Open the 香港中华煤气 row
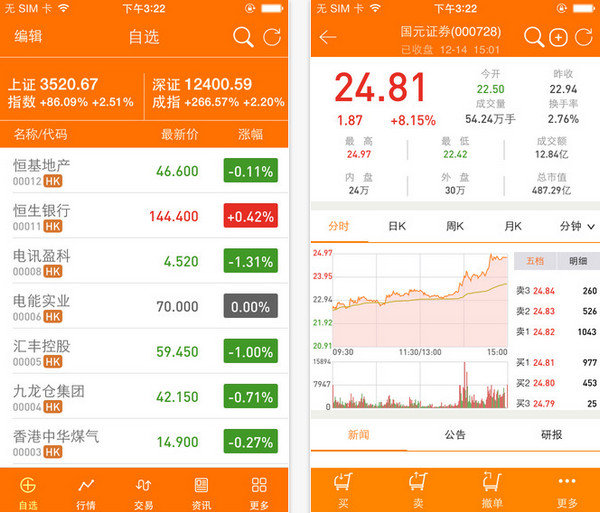600x513 pixels. [144, 442]
